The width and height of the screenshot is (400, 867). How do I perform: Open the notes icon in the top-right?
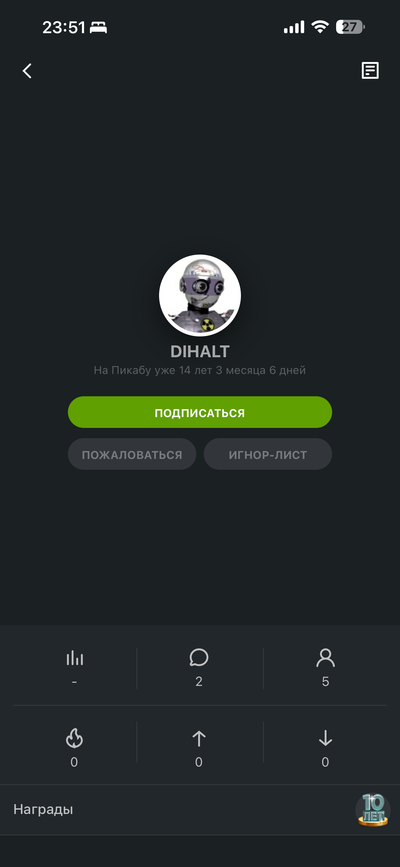(370, 71)
